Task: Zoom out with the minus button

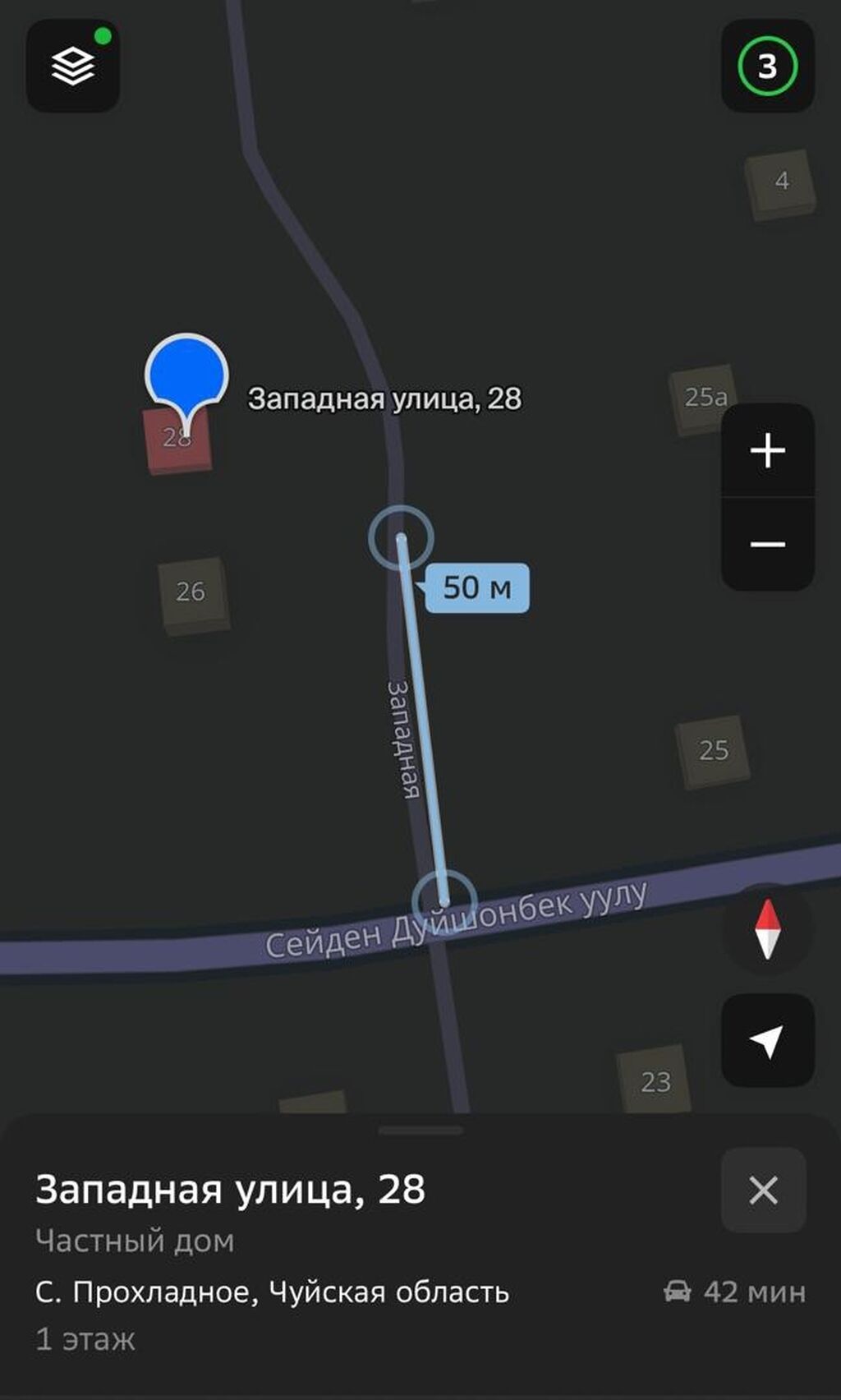Action: pyautogui.click(x=768, y=544)
